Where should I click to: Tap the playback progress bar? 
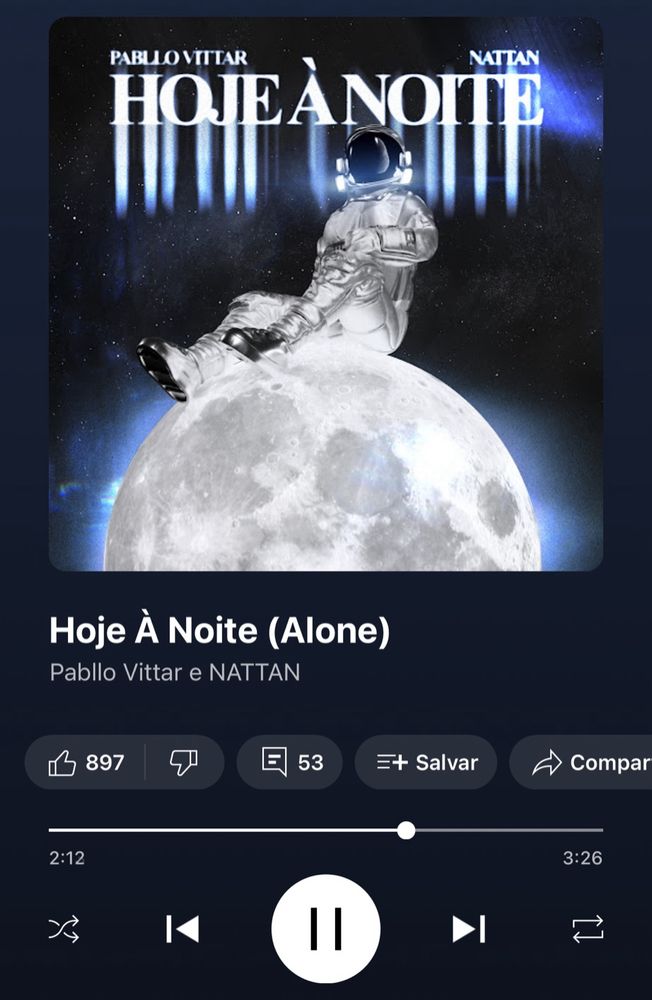[326, 830]
